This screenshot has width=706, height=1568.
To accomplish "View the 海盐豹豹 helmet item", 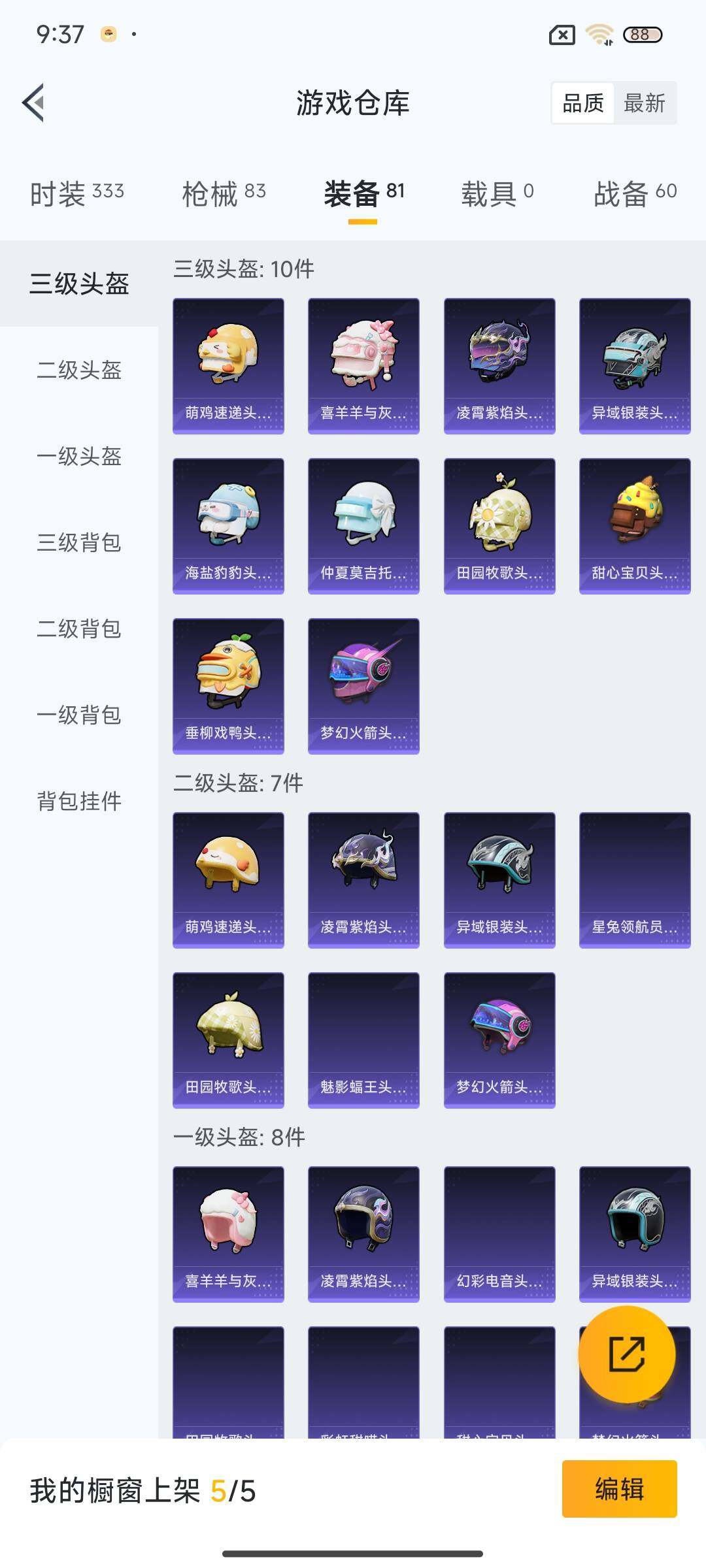I will (228, 526).
